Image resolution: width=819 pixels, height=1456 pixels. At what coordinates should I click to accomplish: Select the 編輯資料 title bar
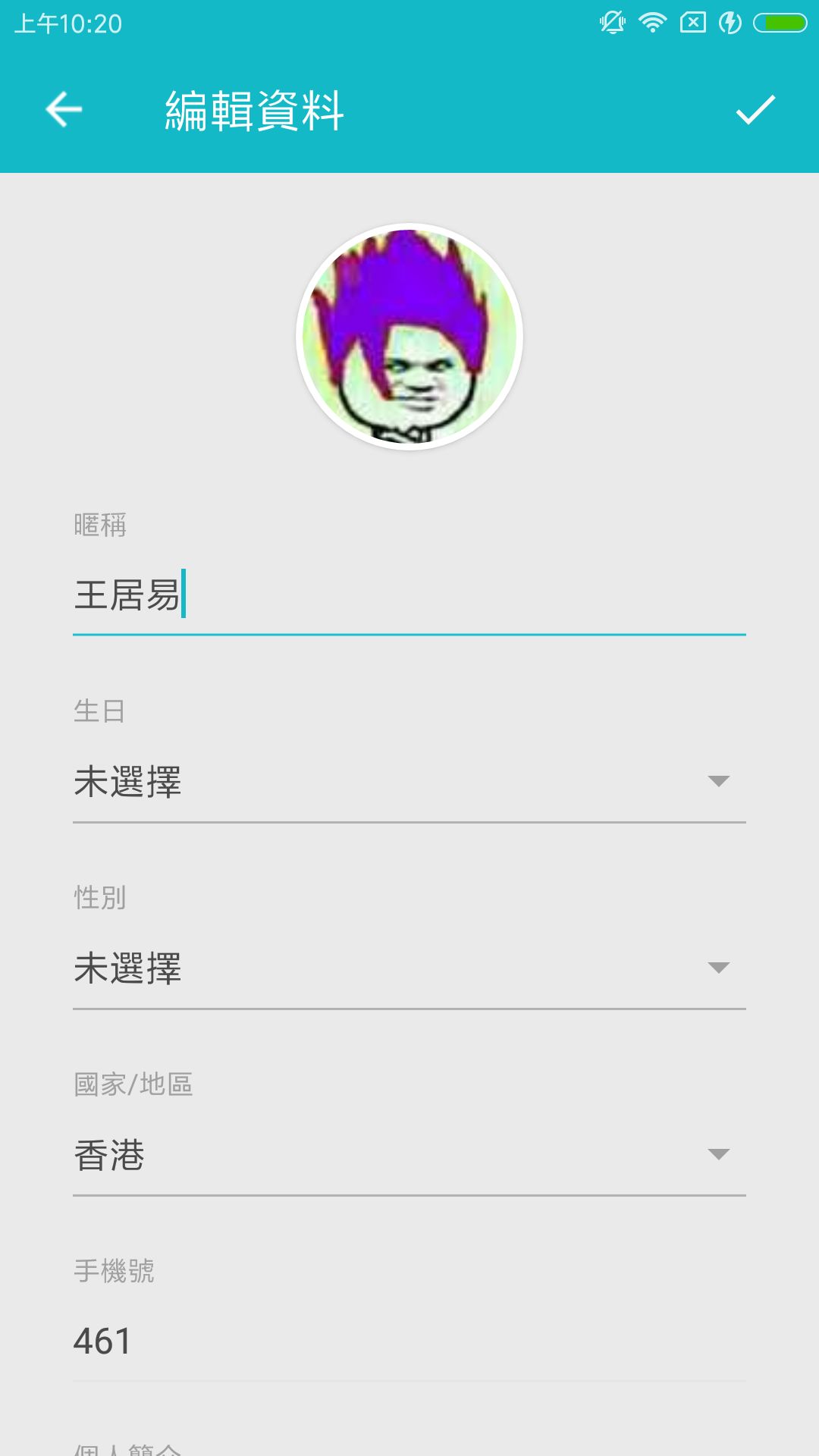click(x=254, y=110)
